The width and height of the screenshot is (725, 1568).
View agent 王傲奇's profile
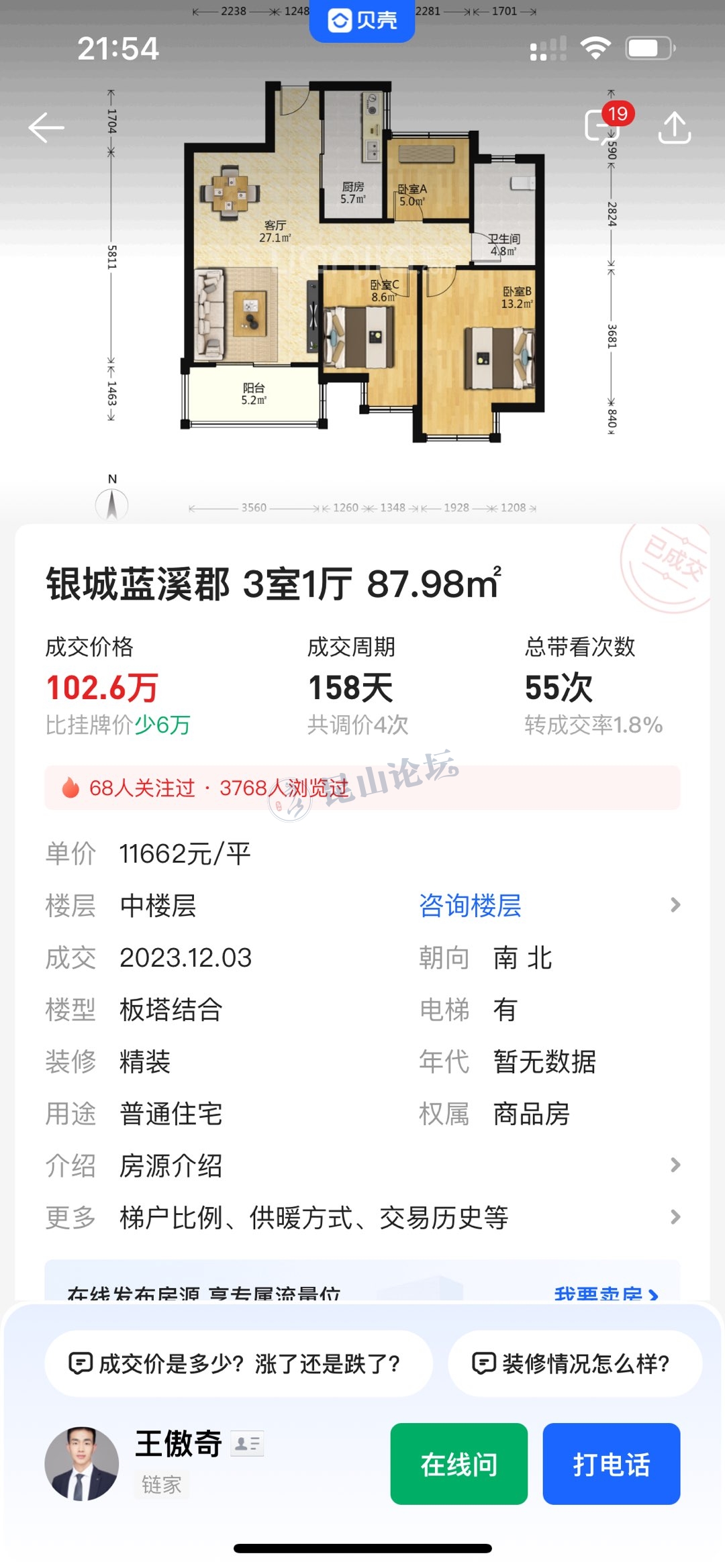82,1463
